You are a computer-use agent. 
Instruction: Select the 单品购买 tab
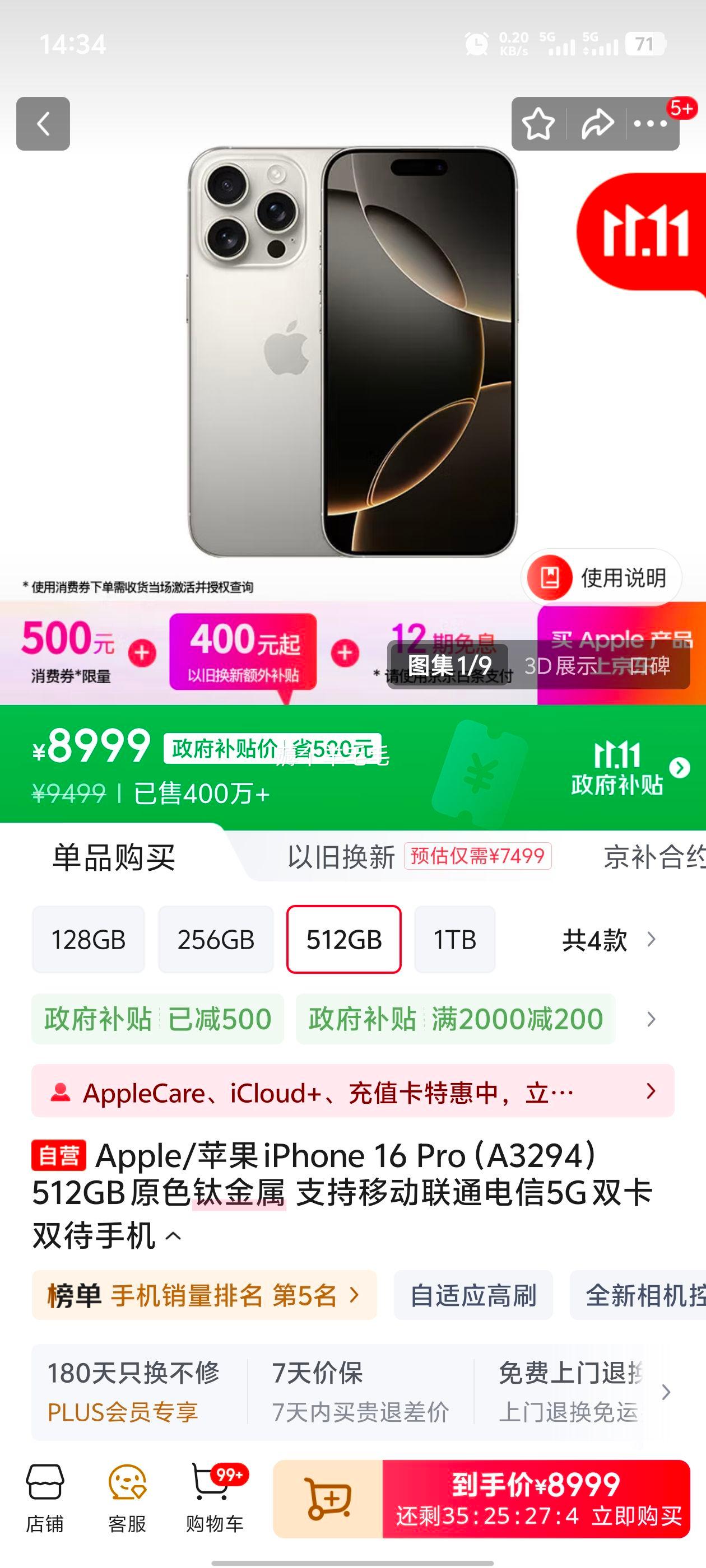pyautogui.click(x=114, y=857)
